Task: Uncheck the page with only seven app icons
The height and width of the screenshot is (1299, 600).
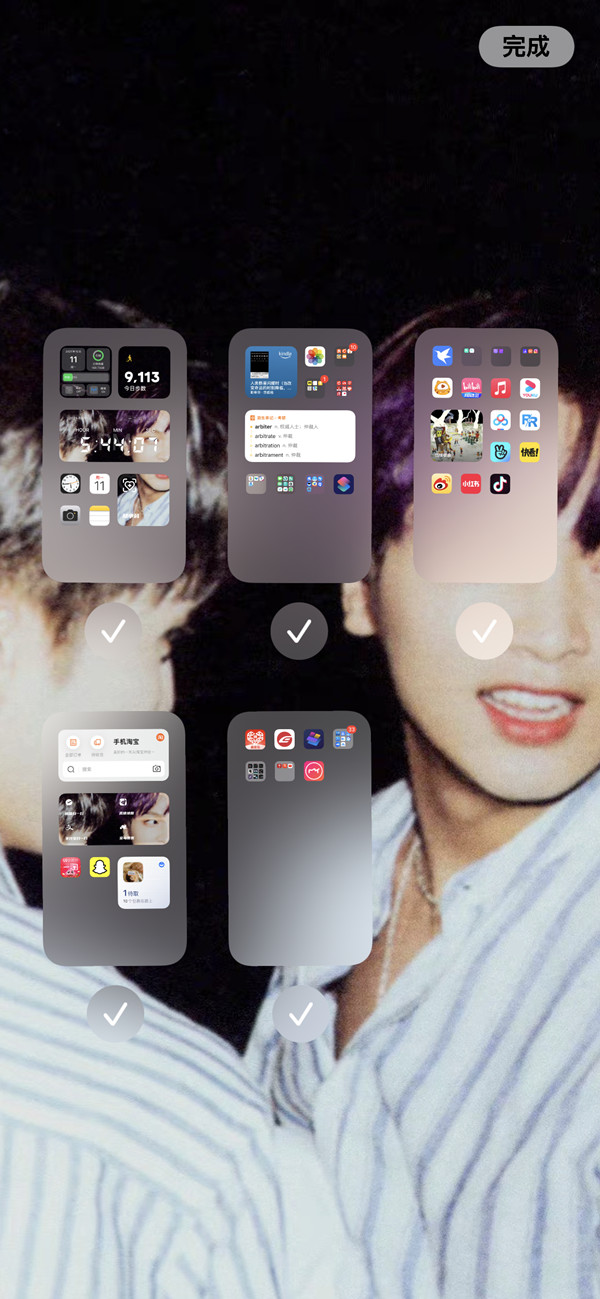Action: coord(300,1014)
